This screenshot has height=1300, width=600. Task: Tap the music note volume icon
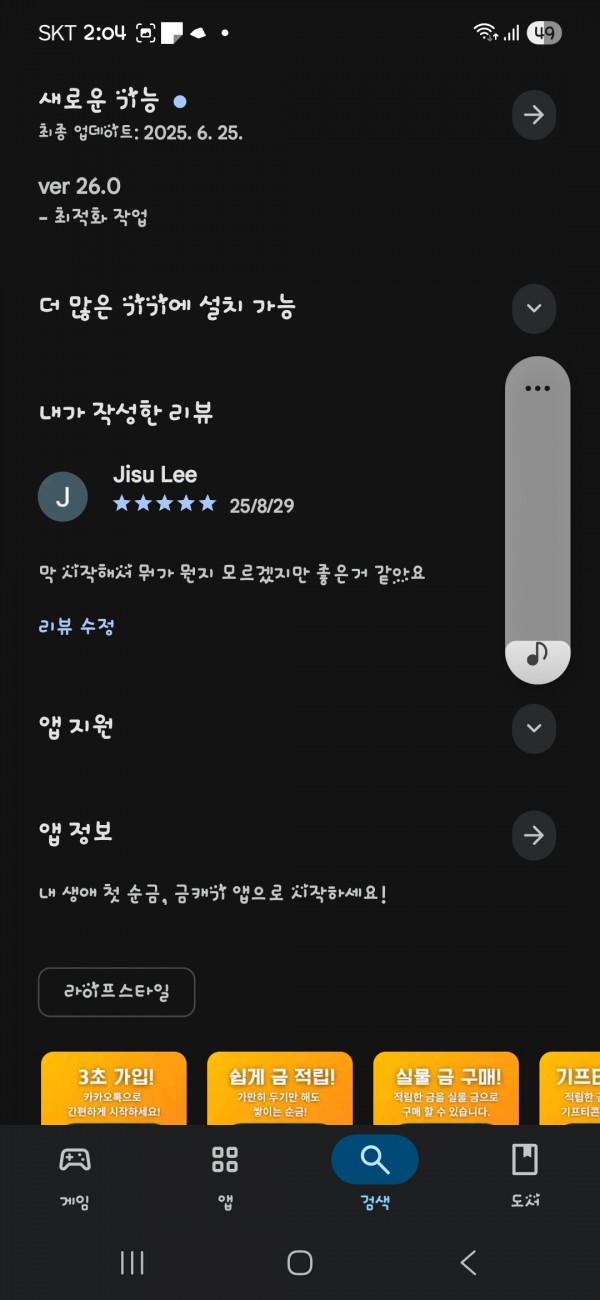(538, 655)
